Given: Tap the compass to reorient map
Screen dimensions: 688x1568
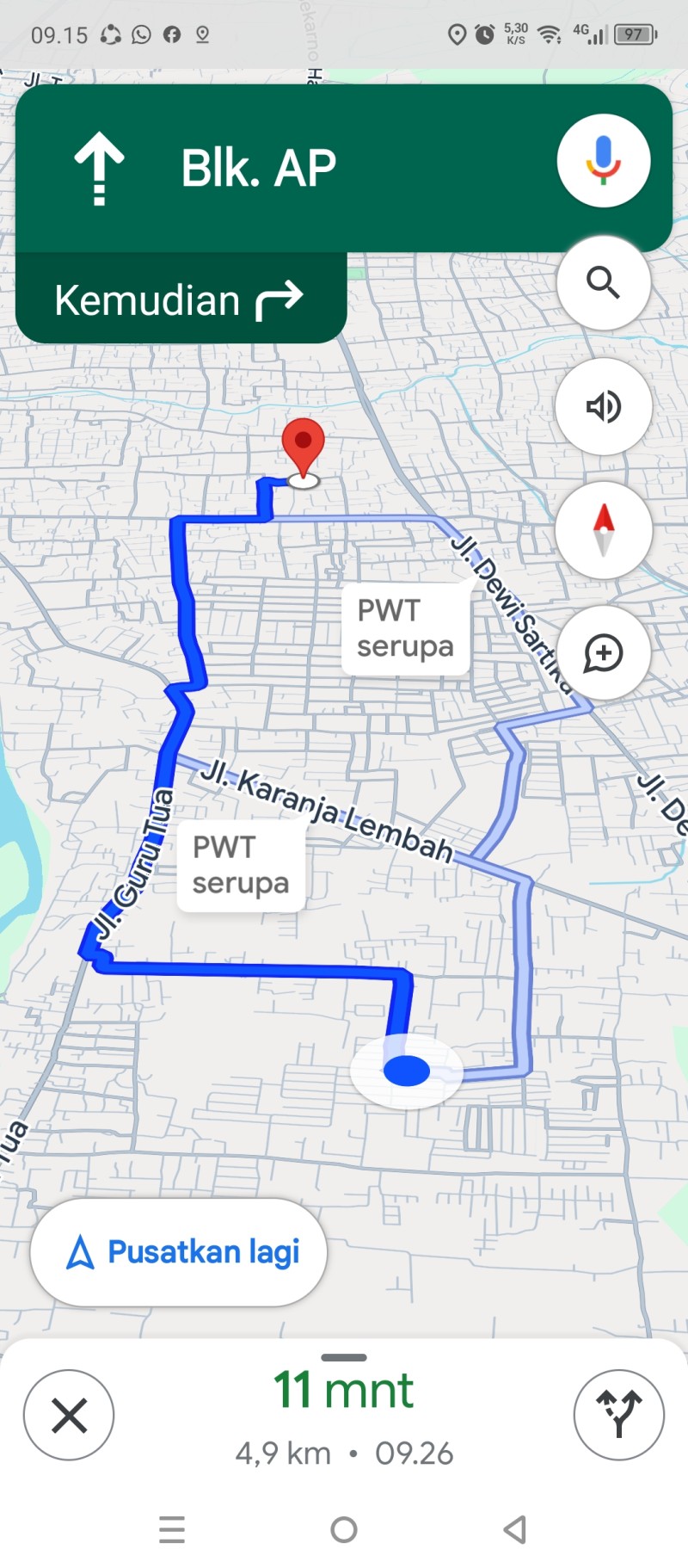Looking at the screenshot, I should pyautogui.click(x=603, y=529).
